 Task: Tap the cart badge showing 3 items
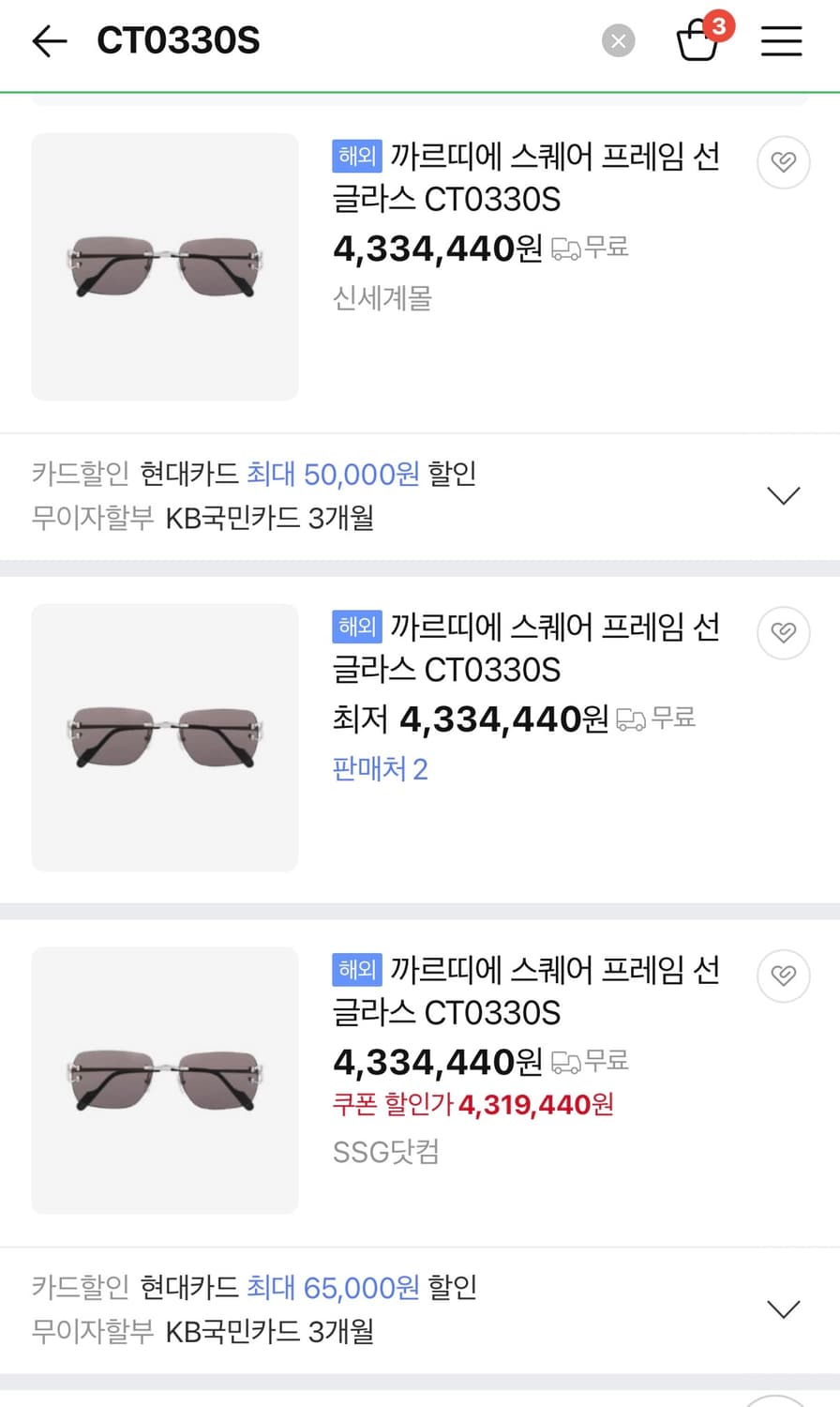pos(719,28)
